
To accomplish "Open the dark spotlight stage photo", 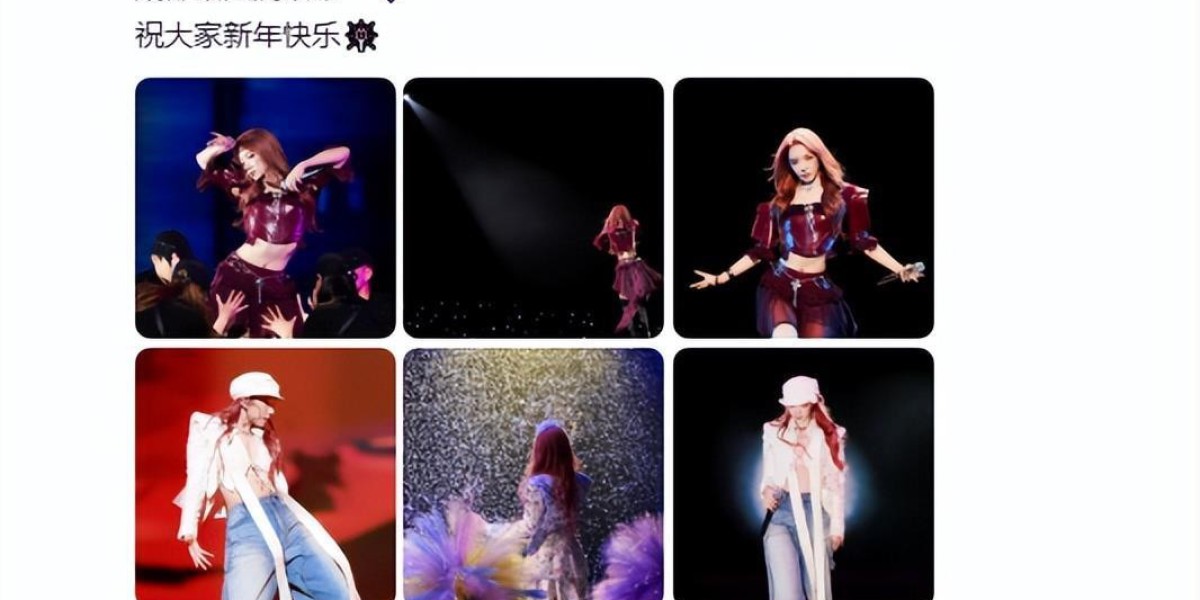I will [x=533, y=208].
